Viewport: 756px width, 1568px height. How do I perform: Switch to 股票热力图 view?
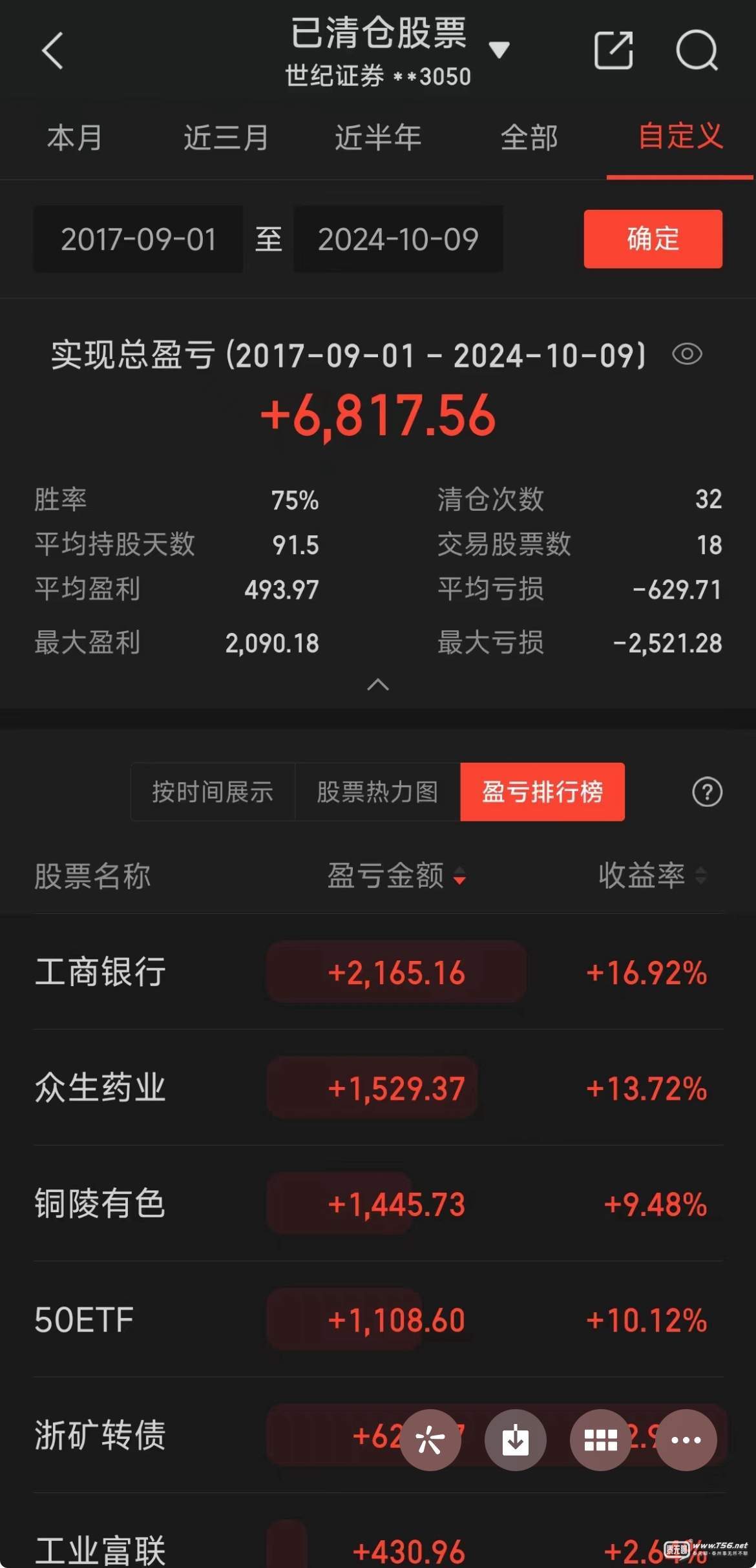(x=377, y=792)
